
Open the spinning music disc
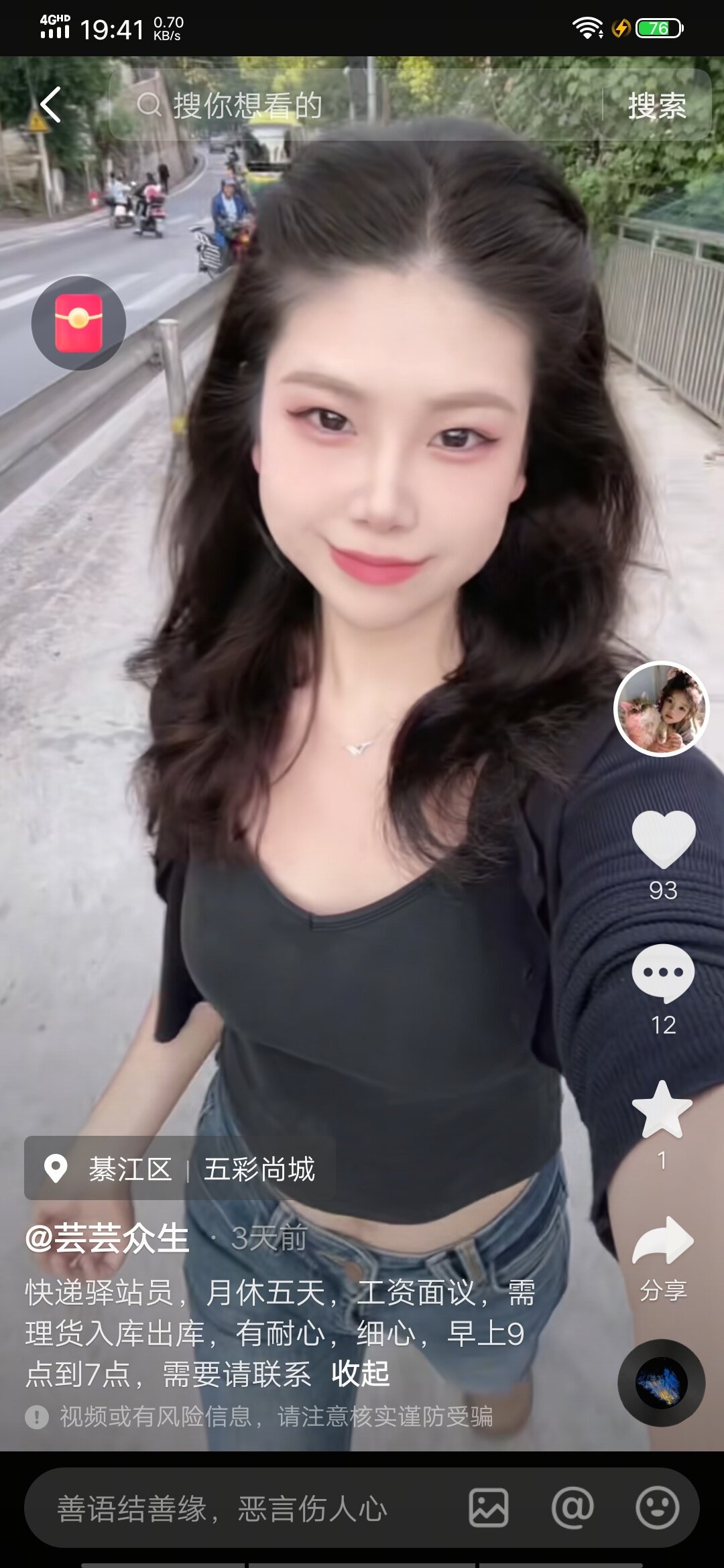pyautogui.click(x=662, y=1382)
